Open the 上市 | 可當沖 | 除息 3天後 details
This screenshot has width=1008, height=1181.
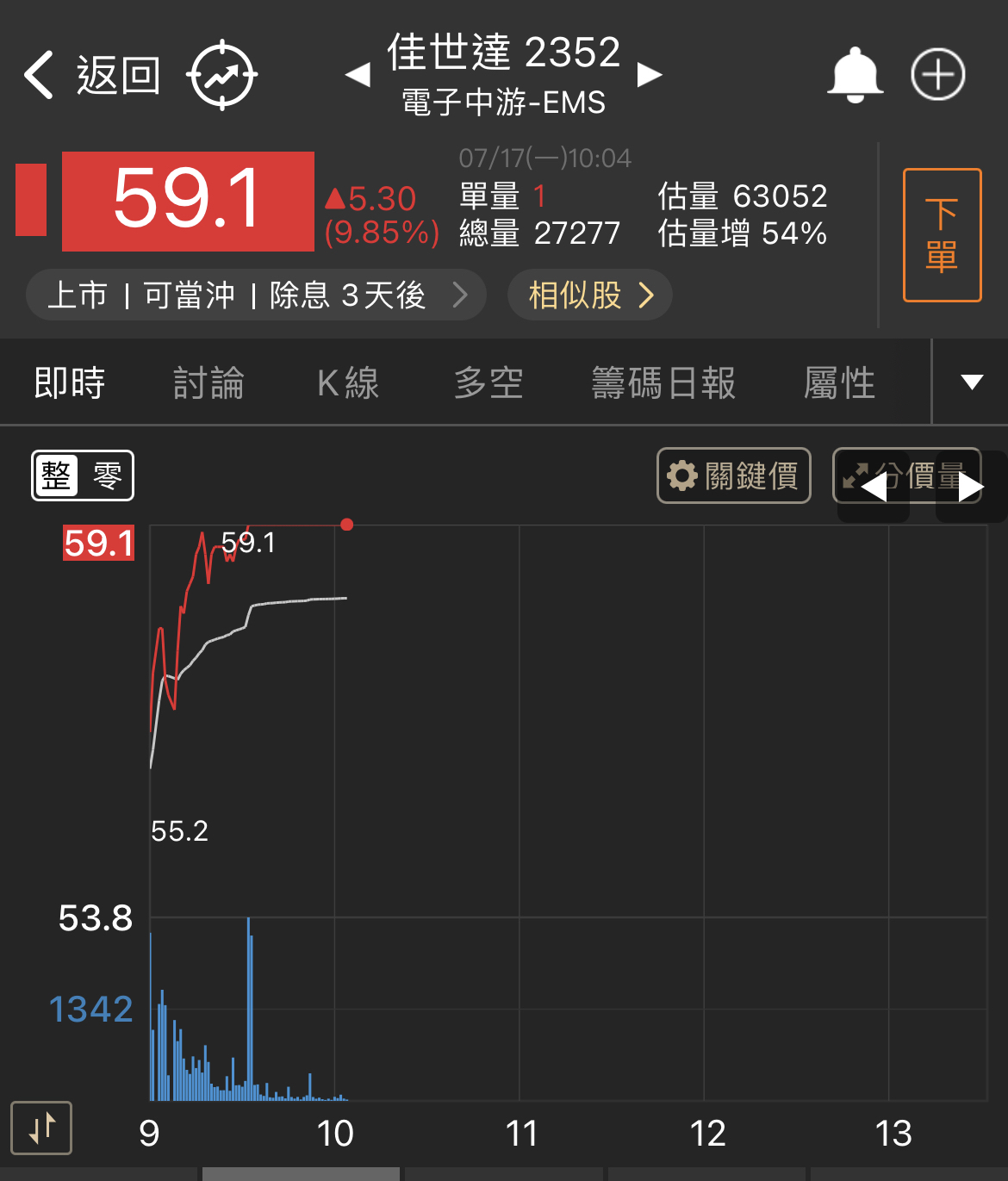coord(256,295)
